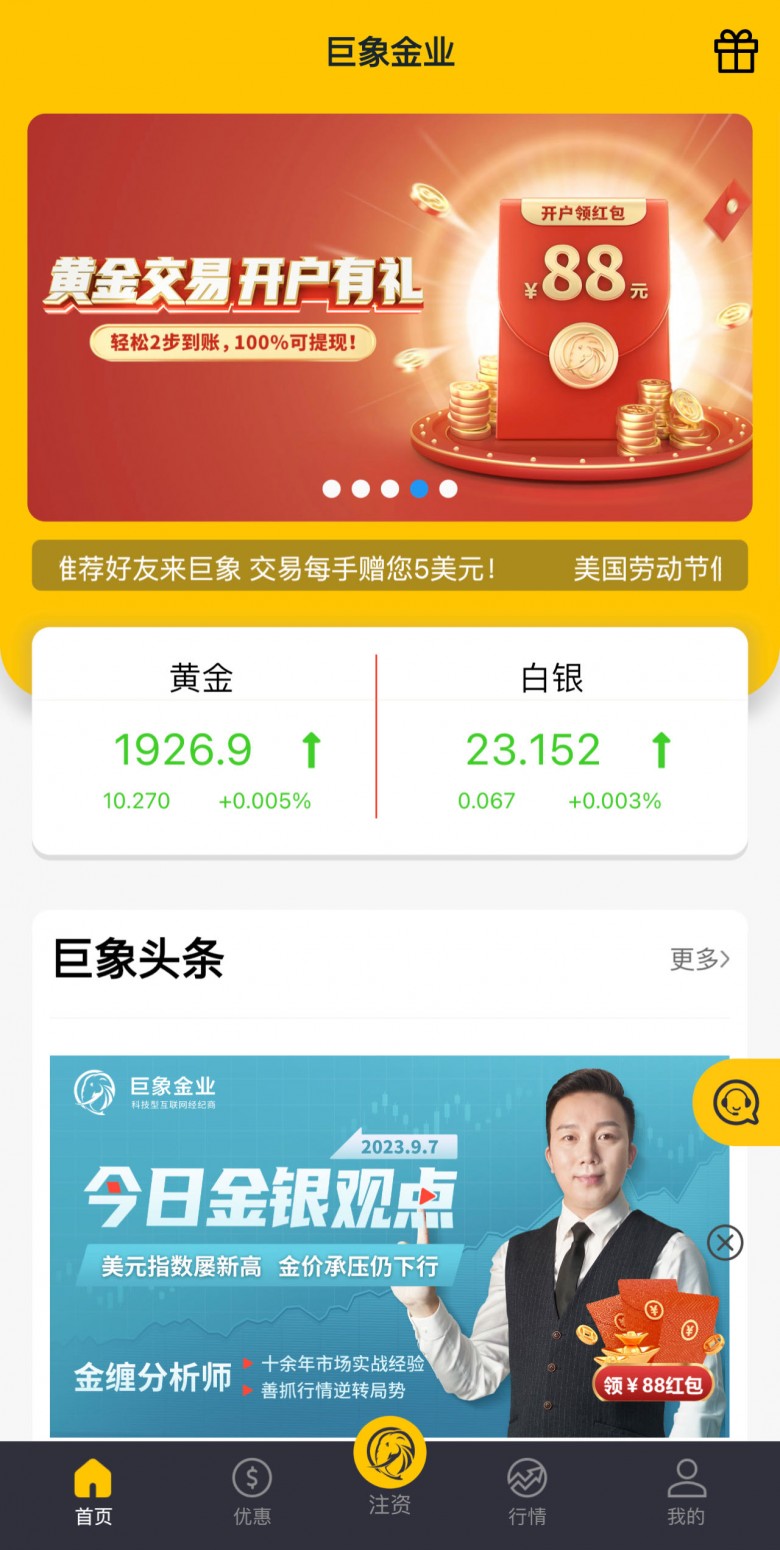780x1550 pixels.
Task: Select the 注资 center tab
Action: (389, 1470)
